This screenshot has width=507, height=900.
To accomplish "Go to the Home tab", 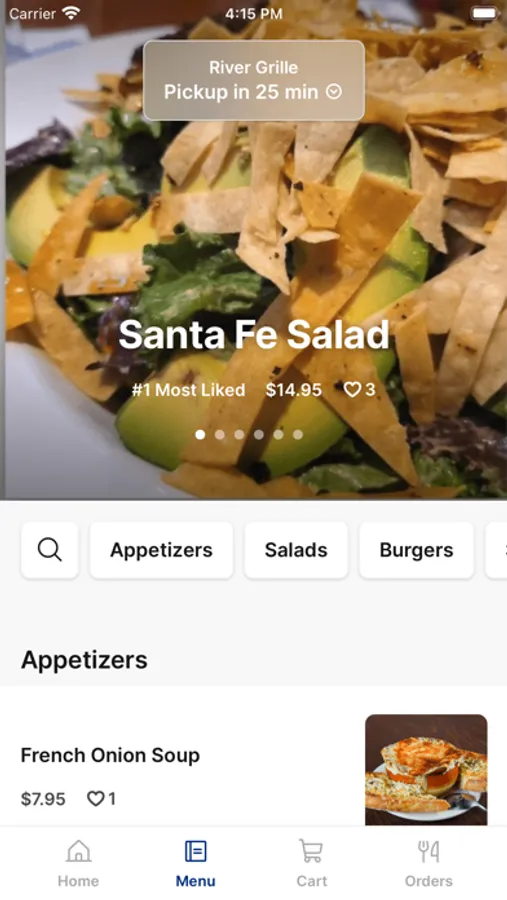I will tap(78, 863).
